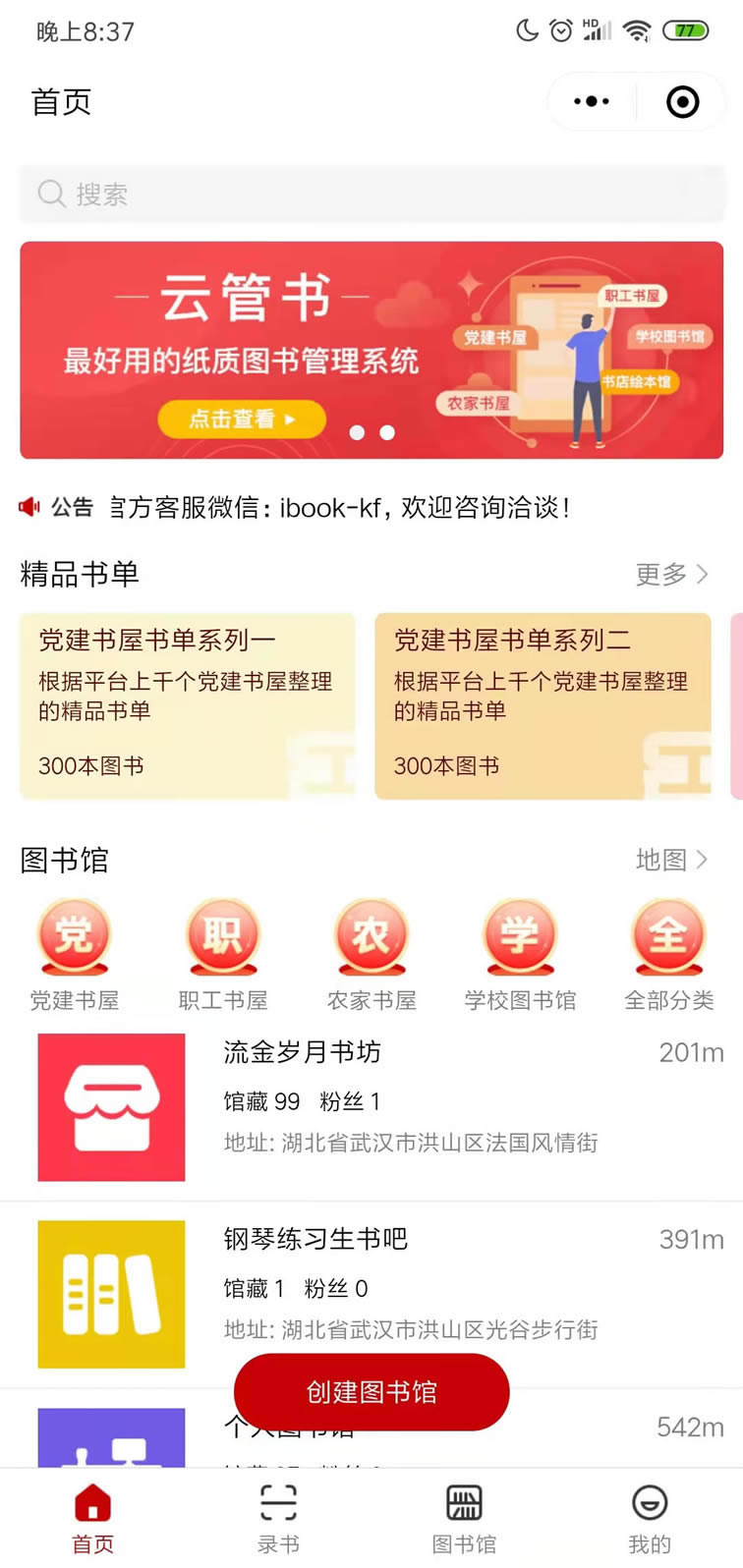Tap the 创建图书馆 button
The width and height of the screenshot is (743, 1568).
(x=371, y=1391)
